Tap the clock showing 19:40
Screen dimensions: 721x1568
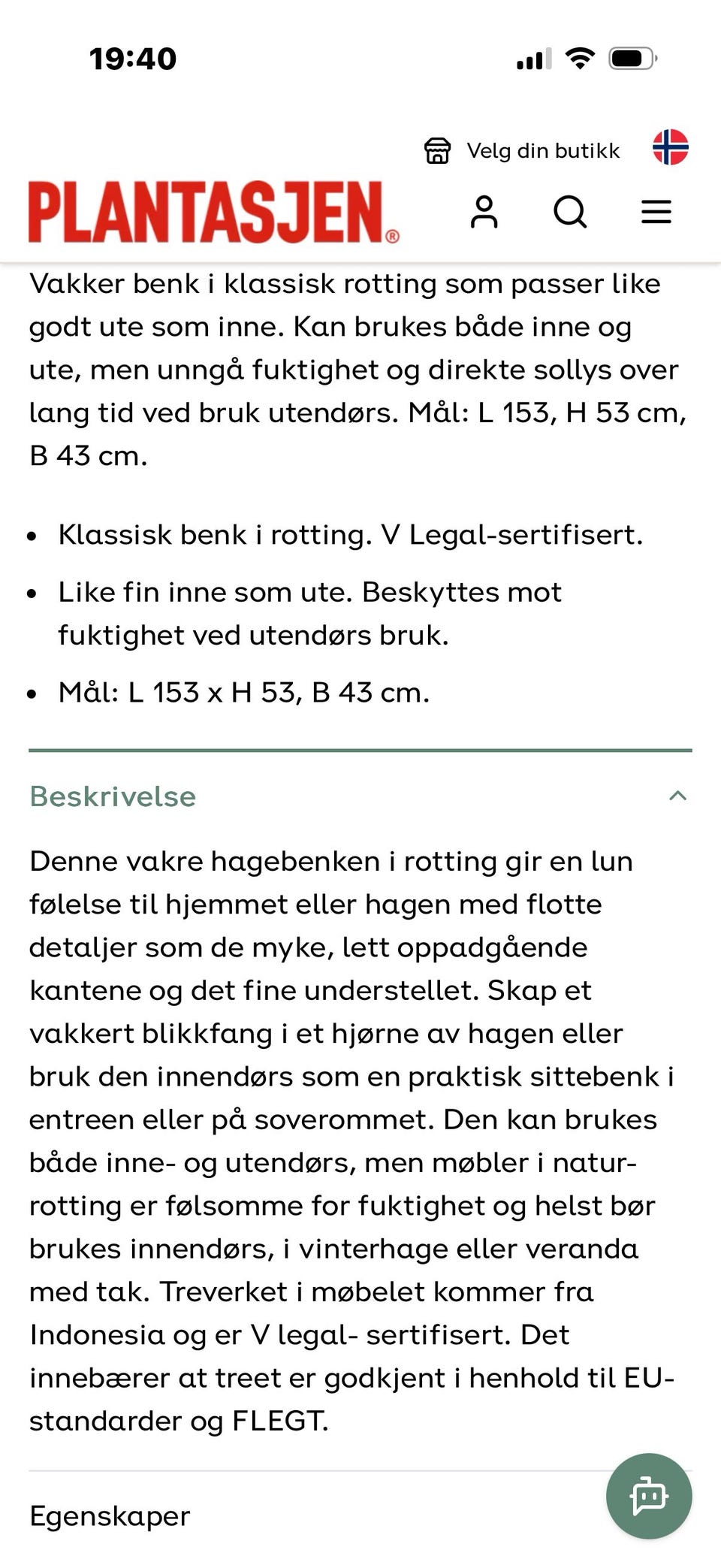(x=131, y=59)
